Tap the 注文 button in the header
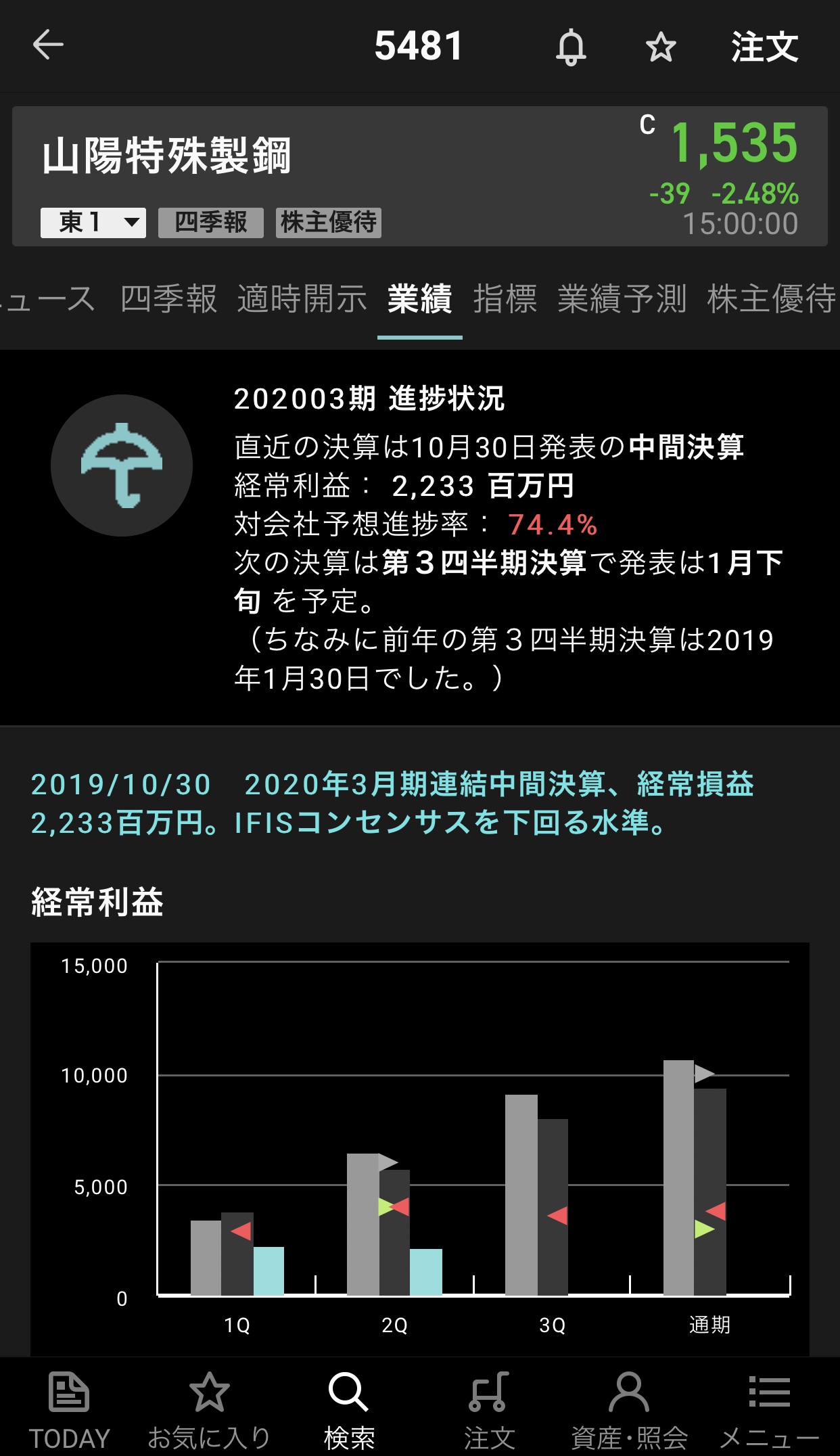Screen dimensions: 840x1456 (x=764, y=47)
